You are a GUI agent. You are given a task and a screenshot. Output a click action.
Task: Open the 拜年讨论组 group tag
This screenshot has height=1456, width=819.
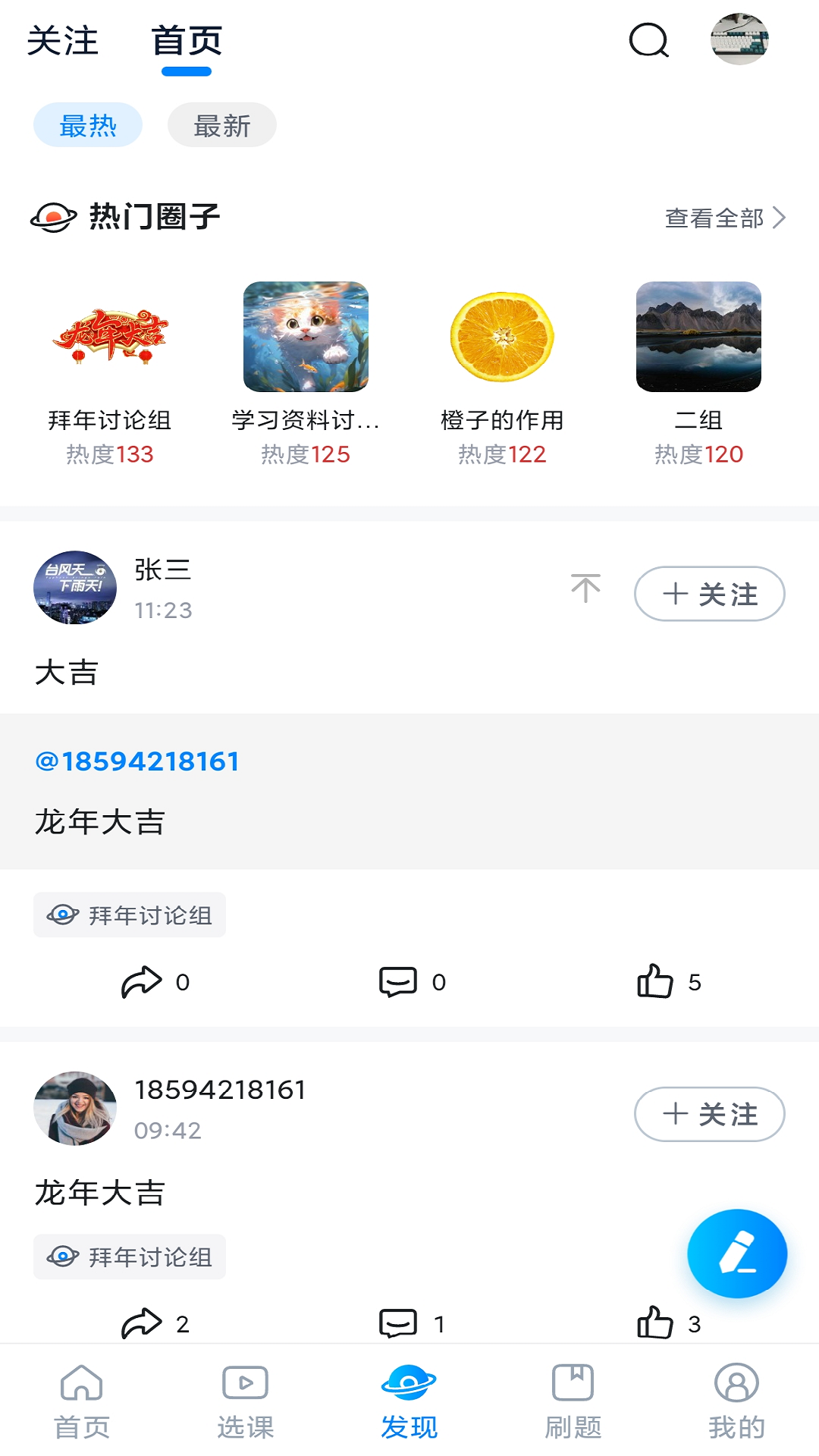(129, 915)
